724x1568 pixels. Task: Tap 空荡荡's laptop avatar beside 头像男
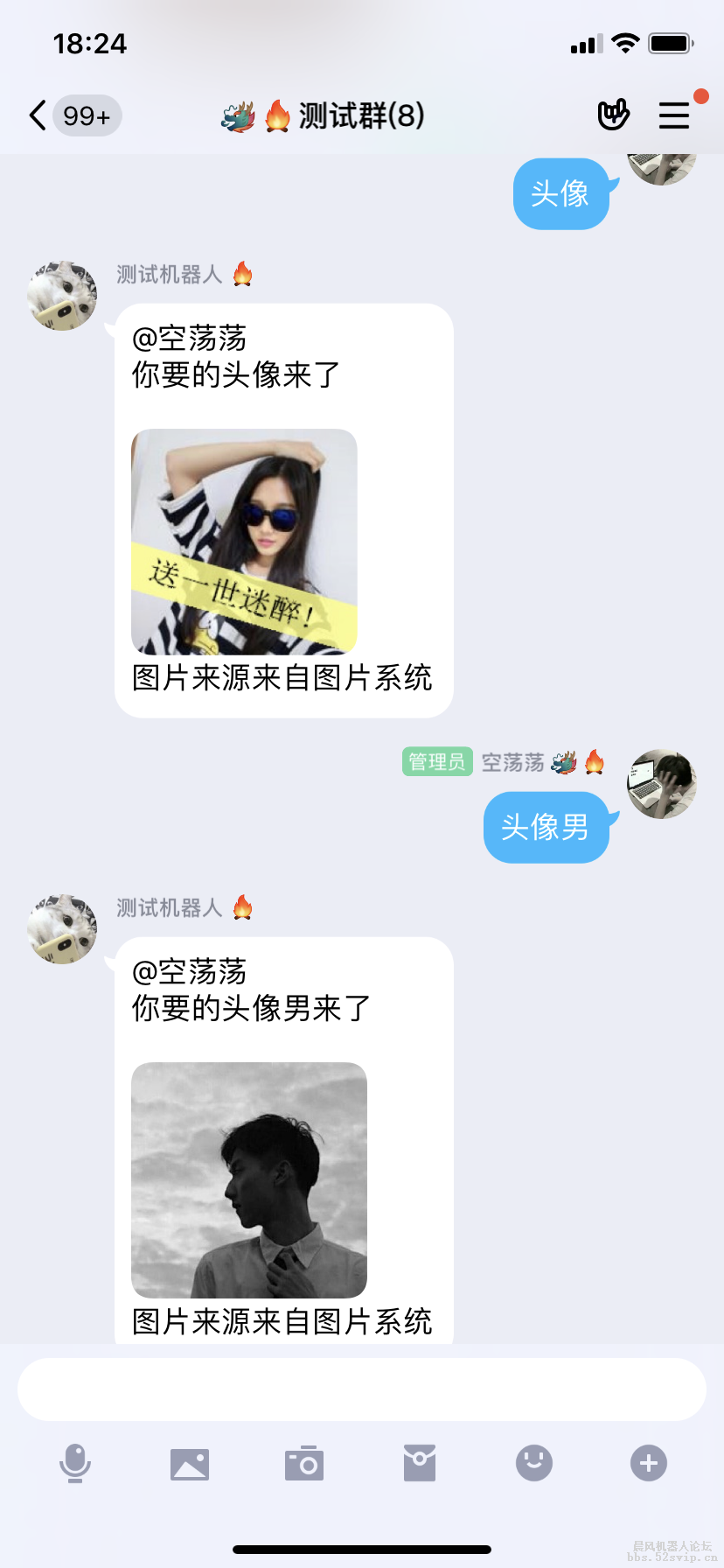[662, 784]
